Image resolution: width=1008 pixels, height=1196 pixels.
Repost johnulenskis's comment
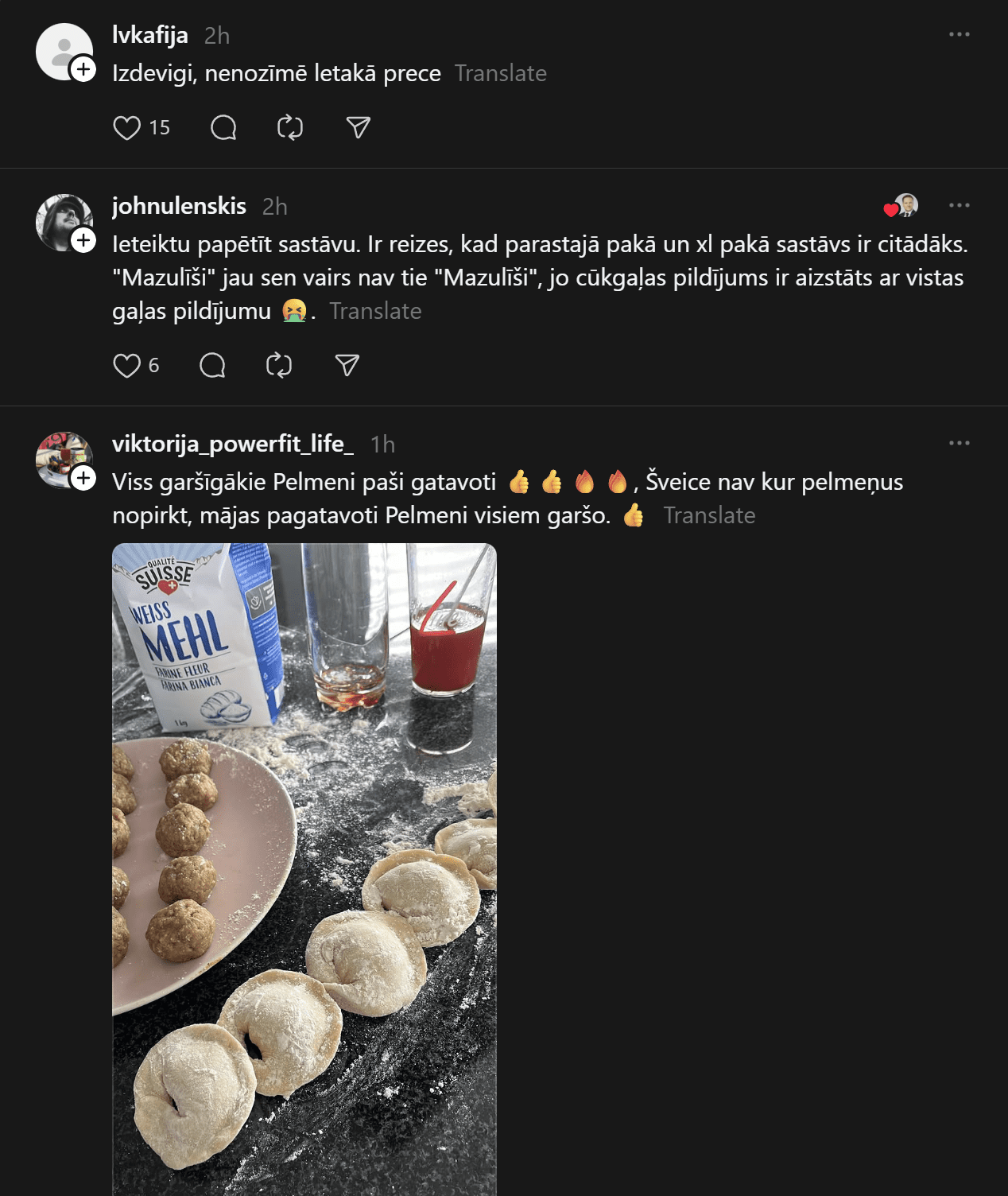(279, 365)
